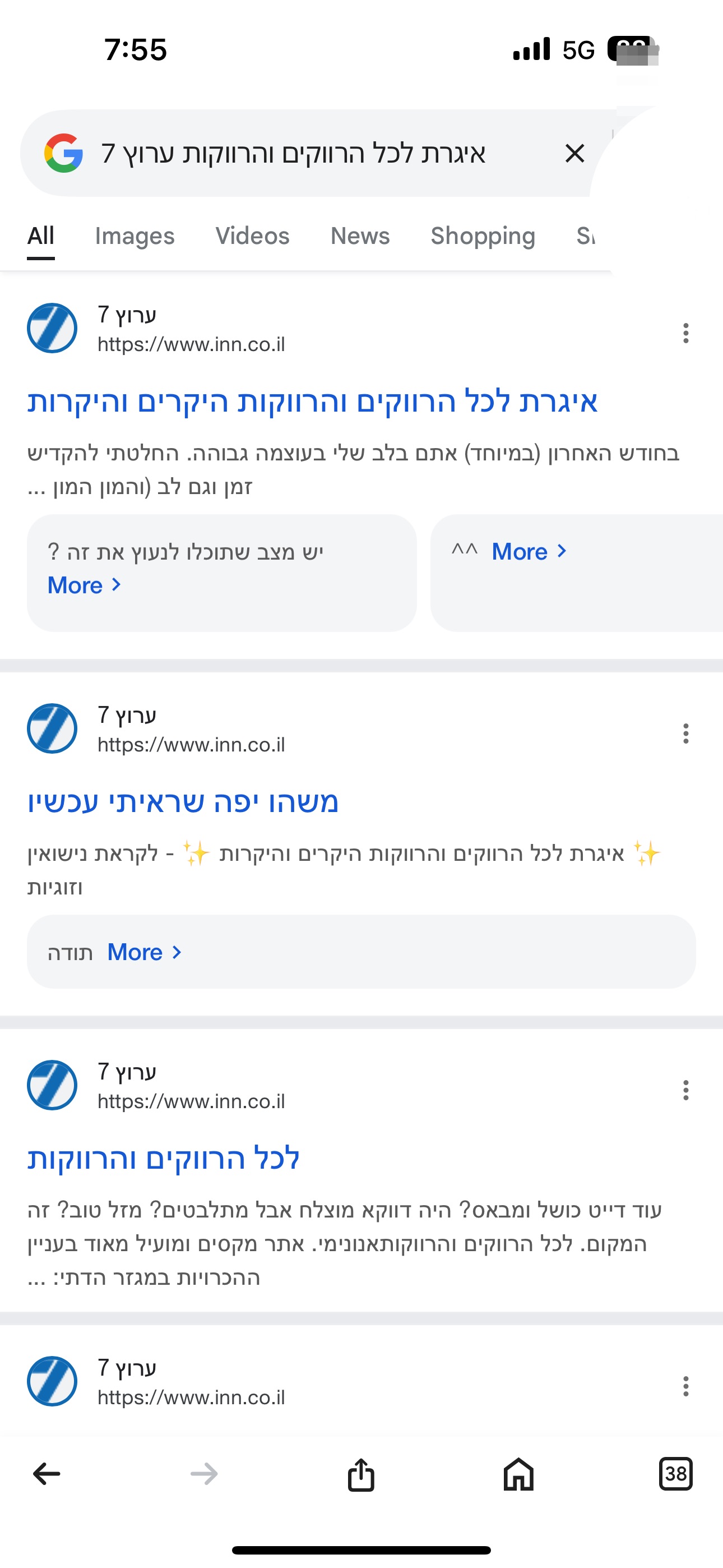Open the tab switcher showing 38 tabs
The image size is (723, 1568).
pos(675,1474)
